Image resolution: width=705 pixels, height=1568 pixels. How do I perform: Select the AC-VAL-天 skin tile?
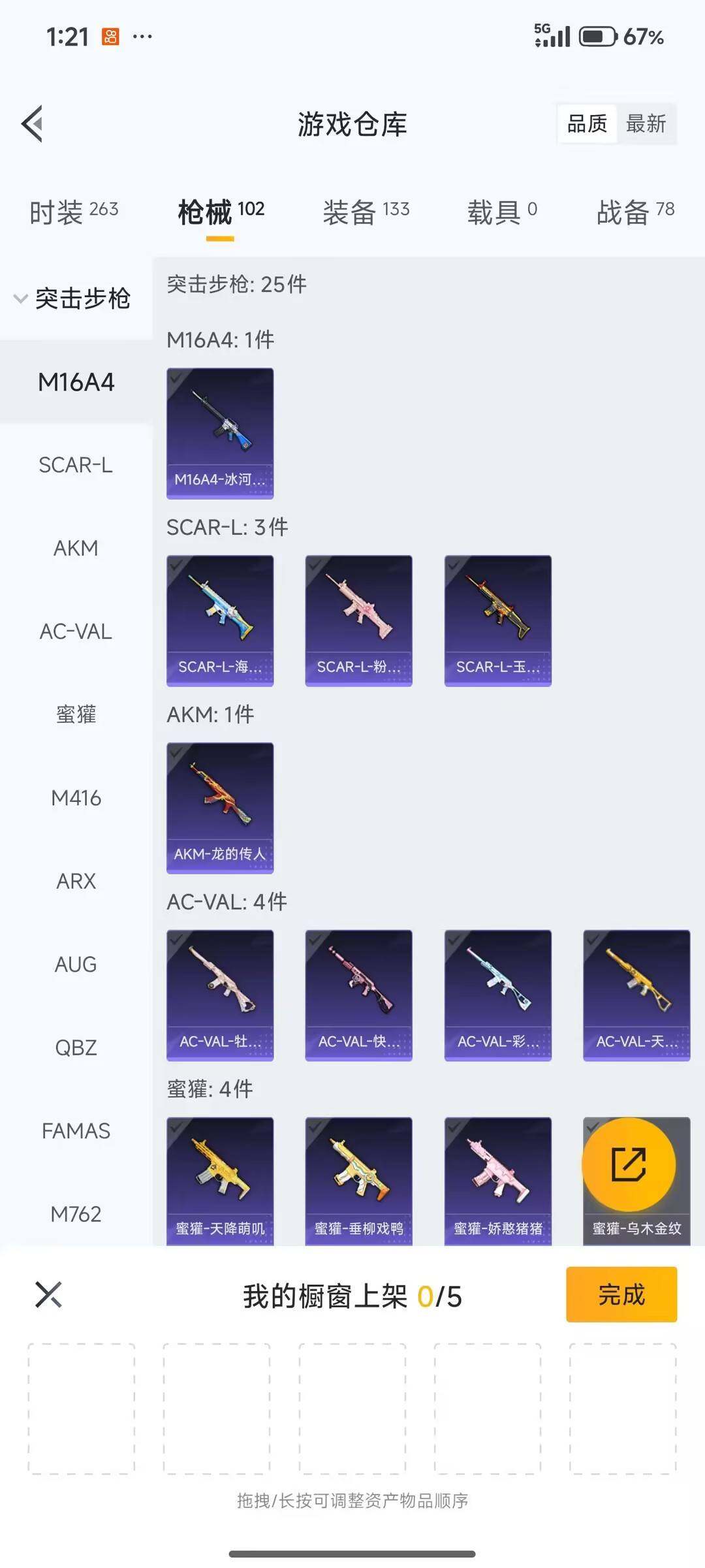[x=636, y=995]
